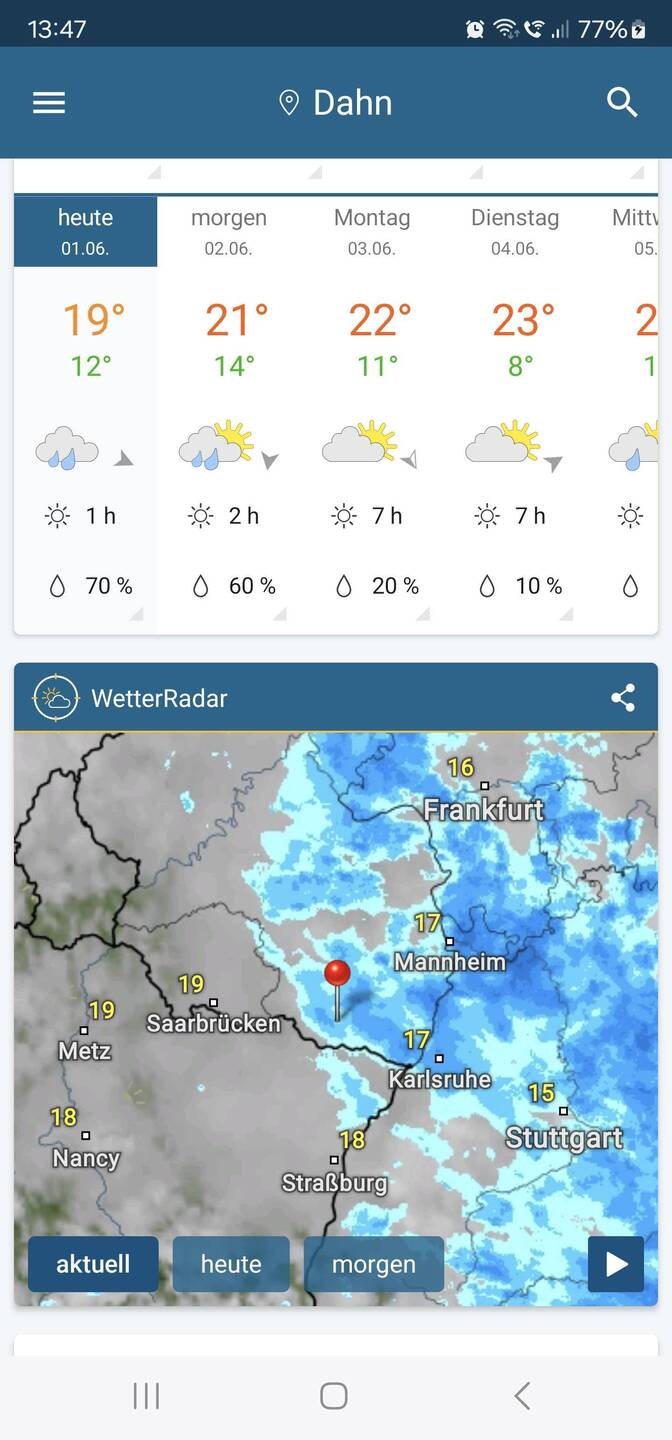Show the morgen radar forecast
This screenshot has height=1440, width=672.
[374, 1264]
